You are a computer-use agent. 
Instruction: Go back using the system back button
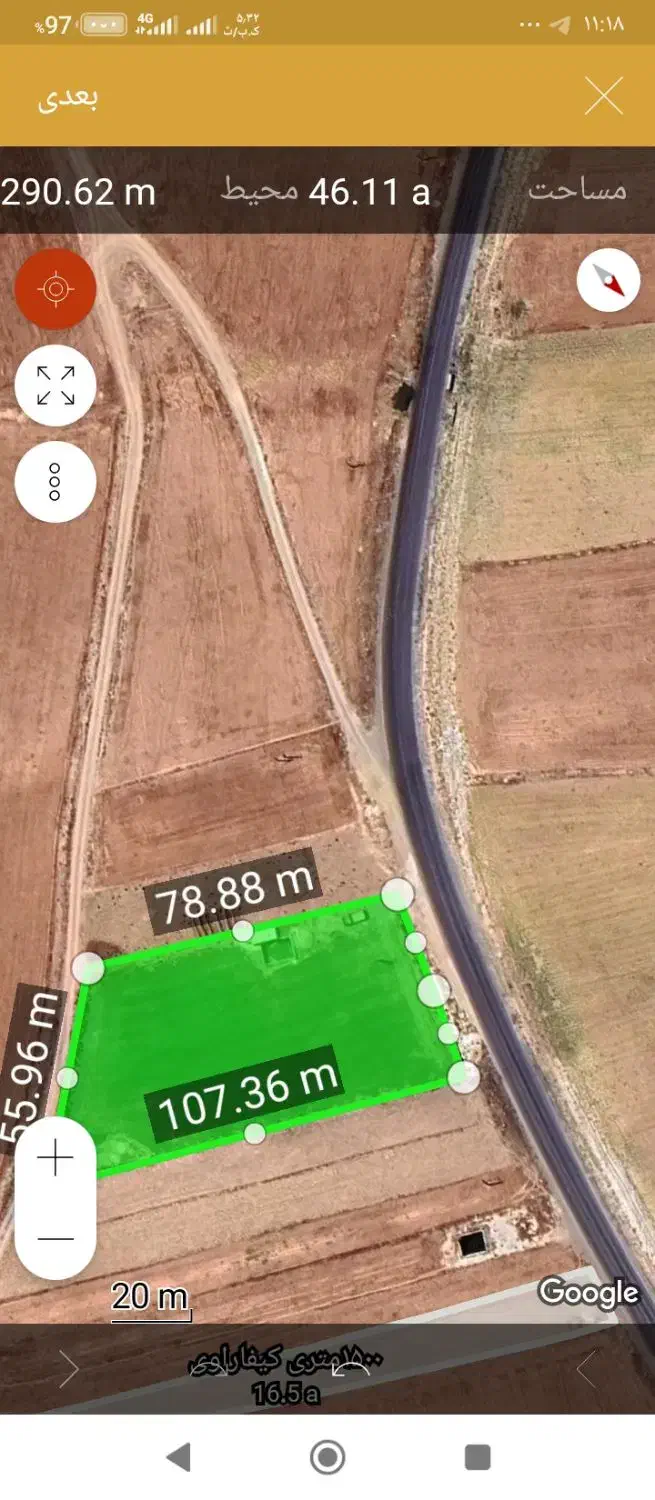tap(178, 1457)
